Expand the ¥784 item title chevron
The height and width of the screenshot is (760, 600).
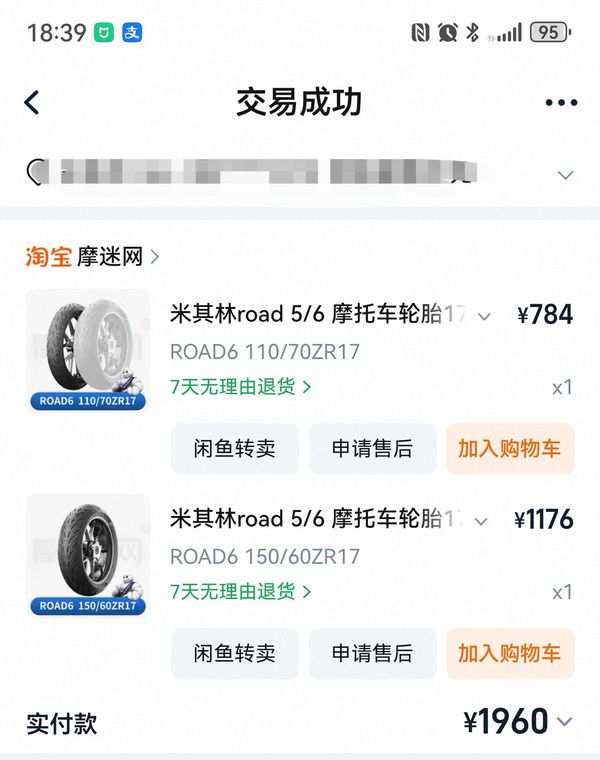pyautogui.click(x=484, y=317)
